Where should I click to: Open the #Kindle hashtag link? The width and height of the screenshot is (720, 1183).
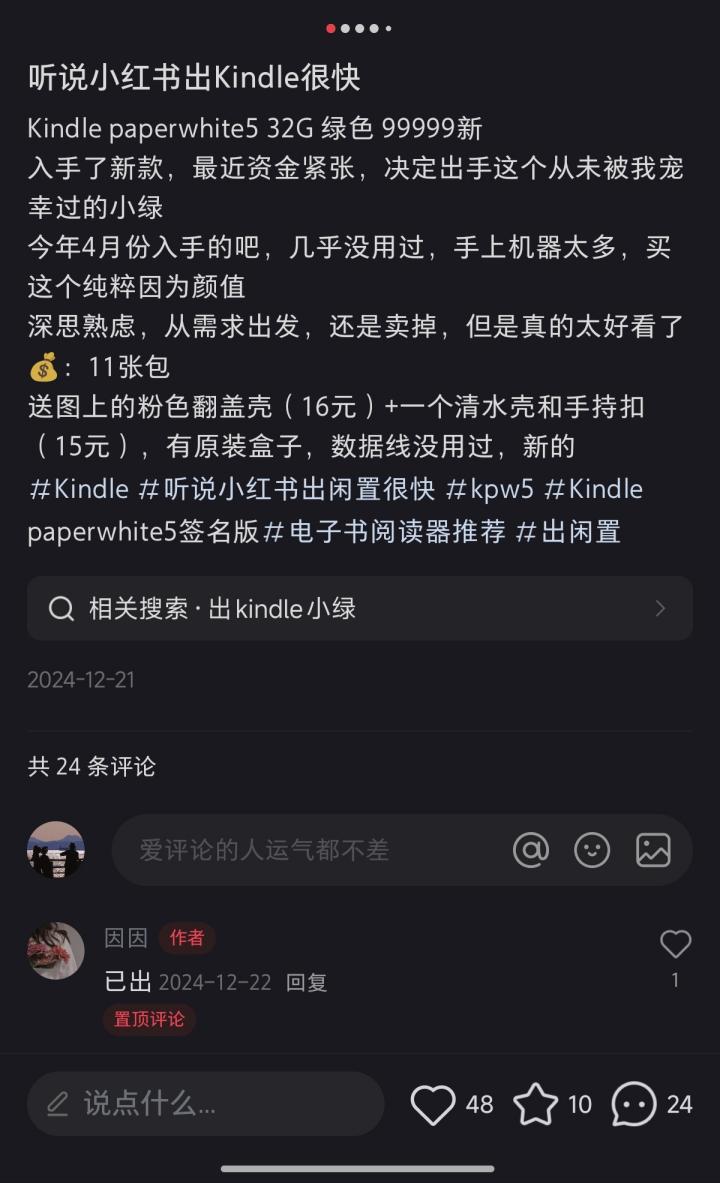coord(80,489)
